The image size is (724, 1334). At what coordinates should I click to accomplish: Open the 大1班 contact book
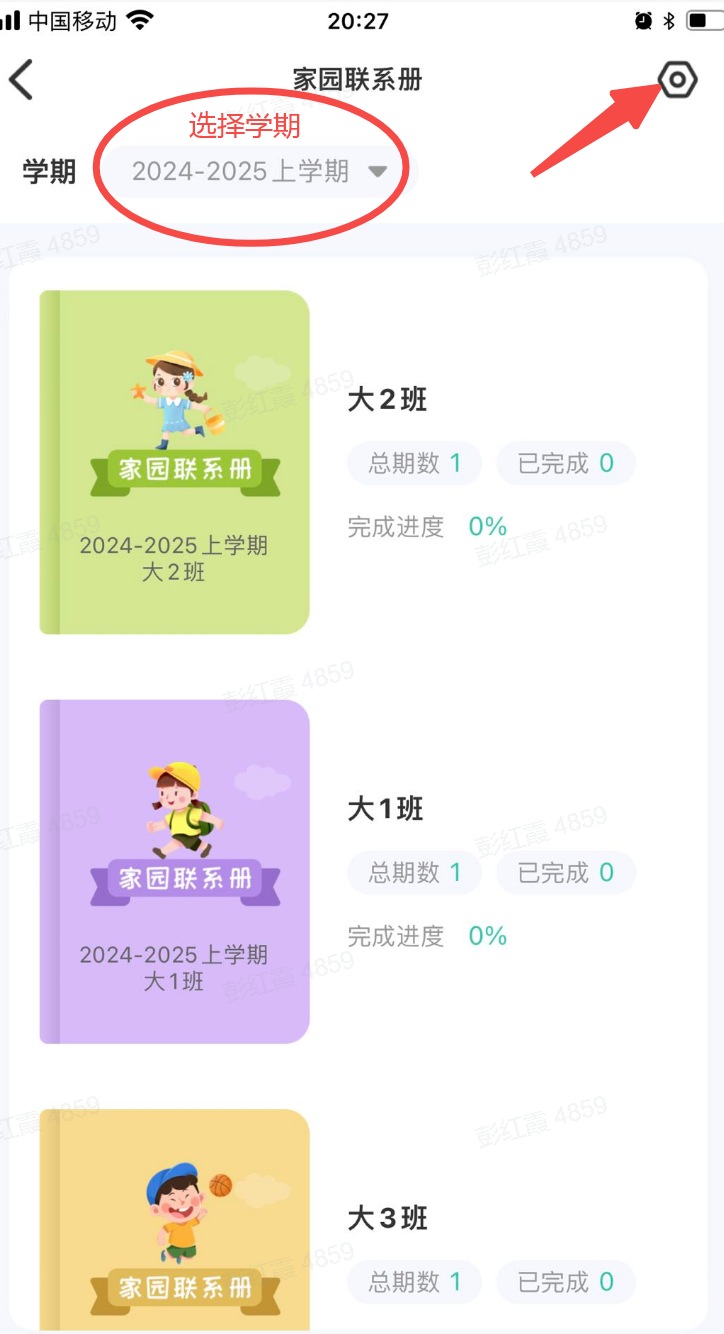tap(174, 871)
